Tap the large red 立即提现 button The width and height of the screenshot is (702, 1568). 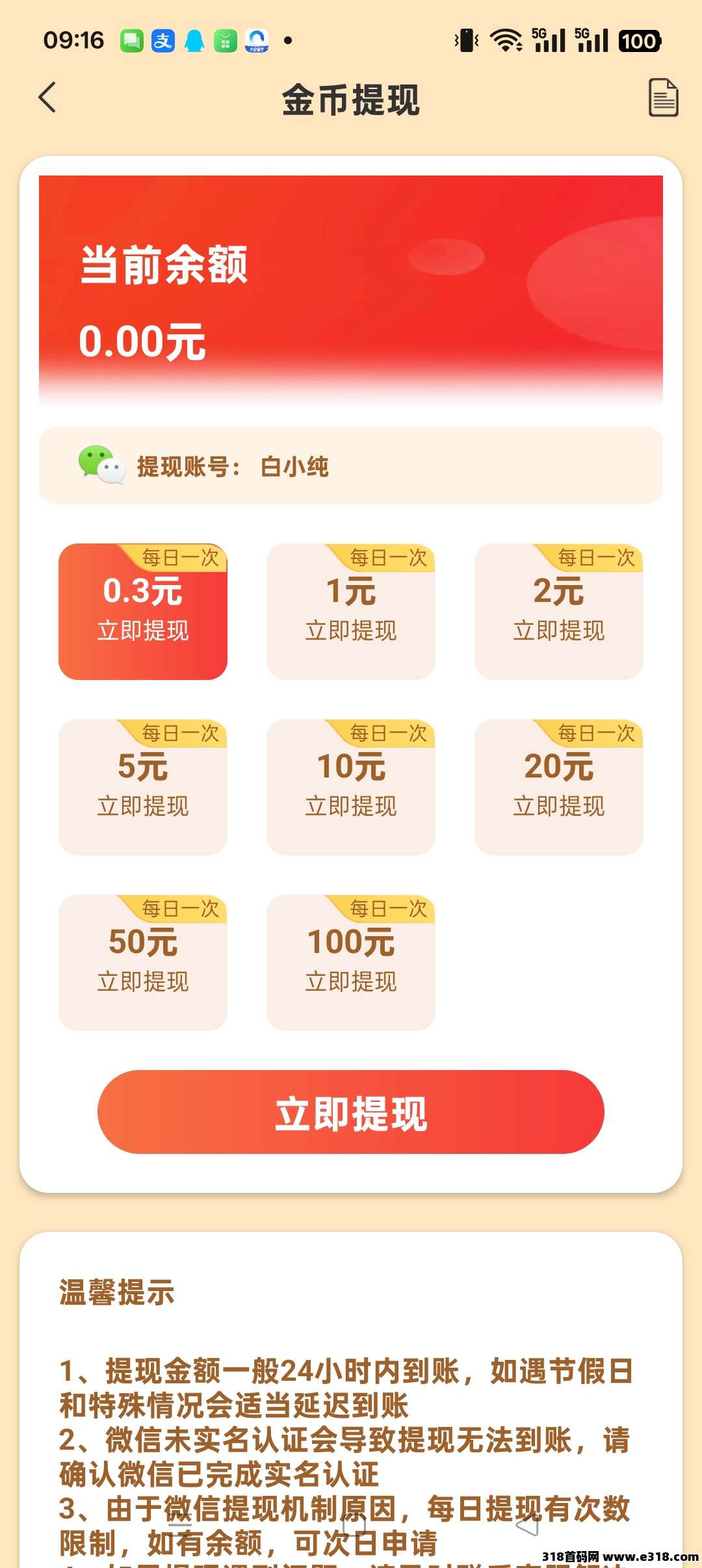click(x=351, y=1112)
